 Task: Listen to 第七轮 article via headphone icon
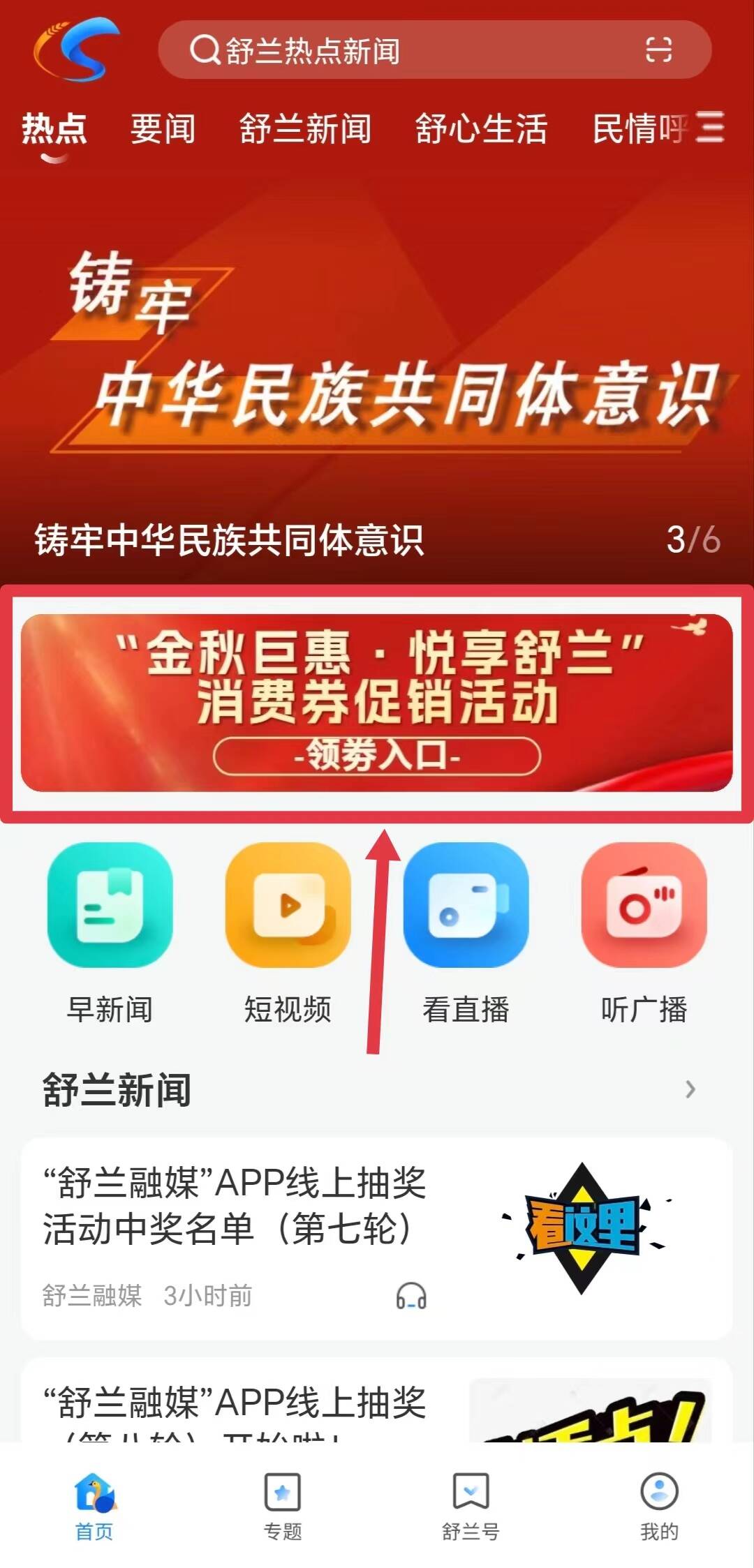(411, 1296)
